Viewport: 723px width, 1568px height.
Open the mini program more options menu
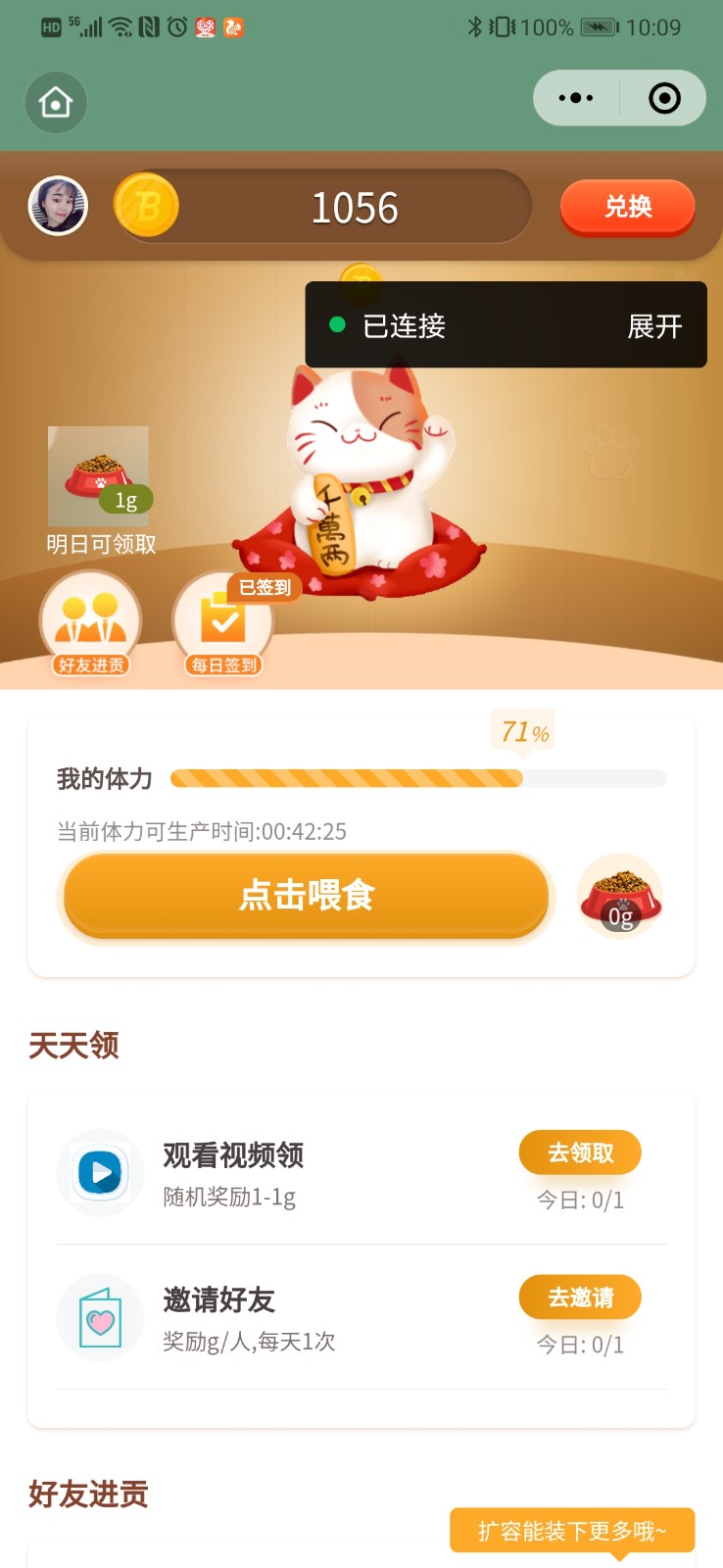(x=575, y=98)
